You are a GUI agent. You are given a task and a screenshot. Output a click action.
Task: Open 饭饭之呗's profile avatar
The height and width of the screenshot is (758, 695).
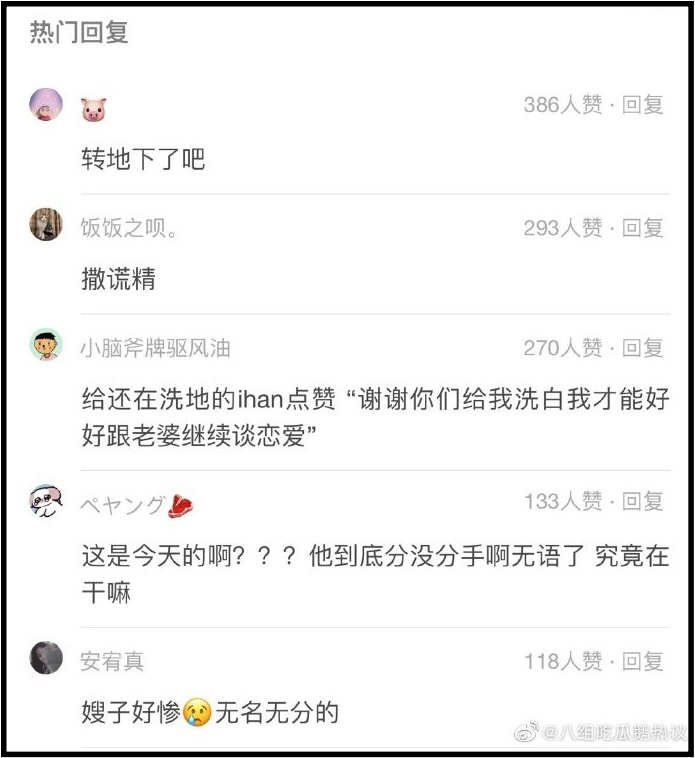pyautogui.click(x=46, y=225)
